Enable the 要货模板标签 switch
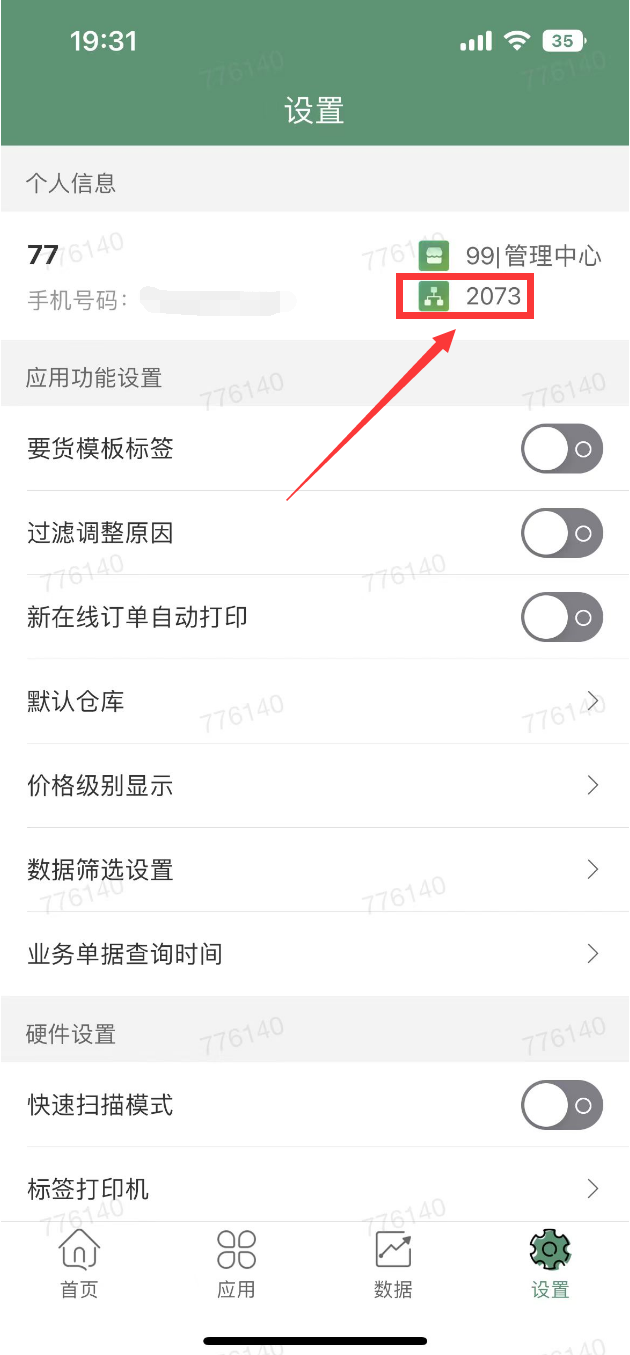Viewport: 630px width, 1355px height. (562, 449)
